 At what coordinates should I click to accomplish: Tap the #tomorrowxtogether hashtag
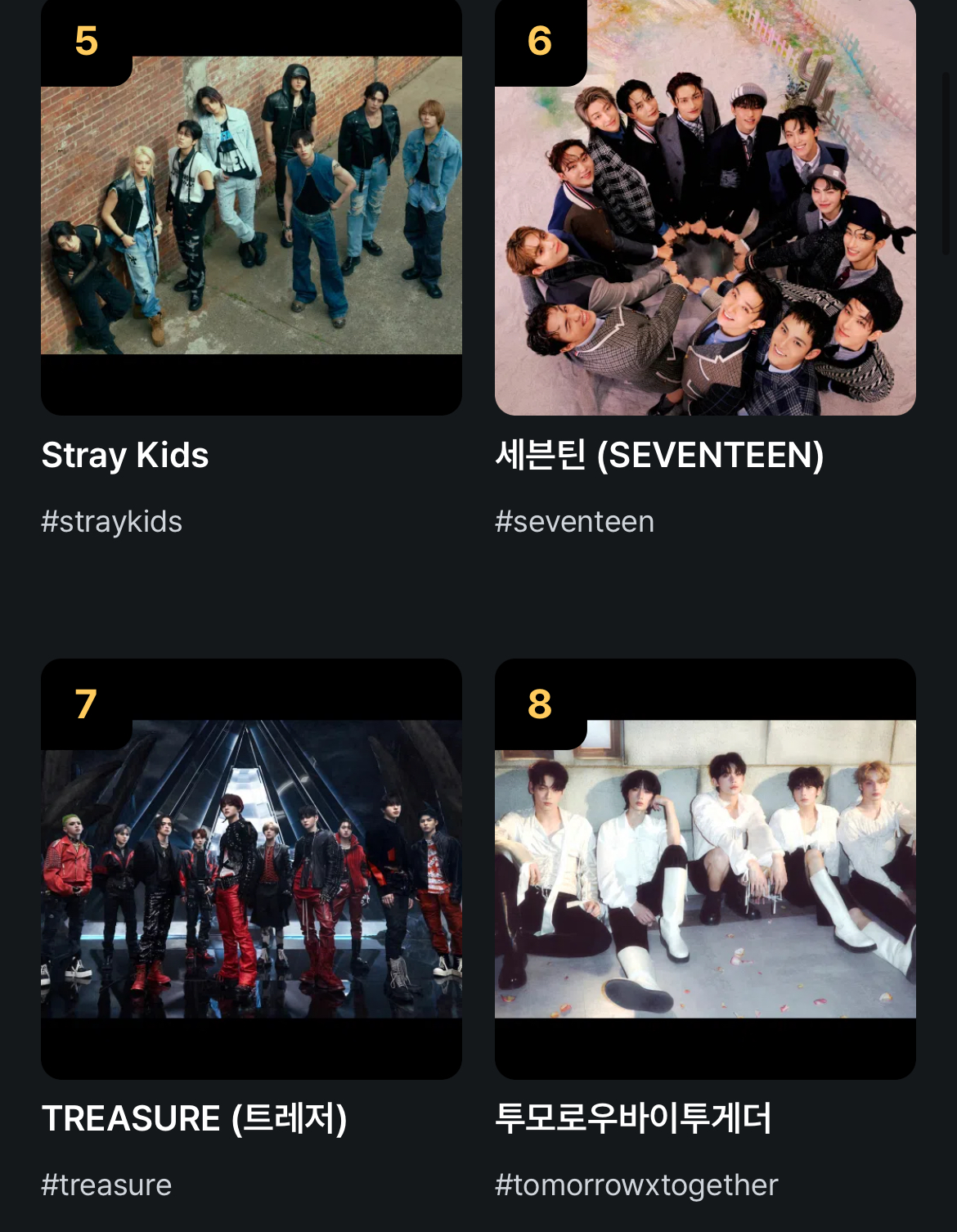pyautogui.click(x=636, y=1185)
